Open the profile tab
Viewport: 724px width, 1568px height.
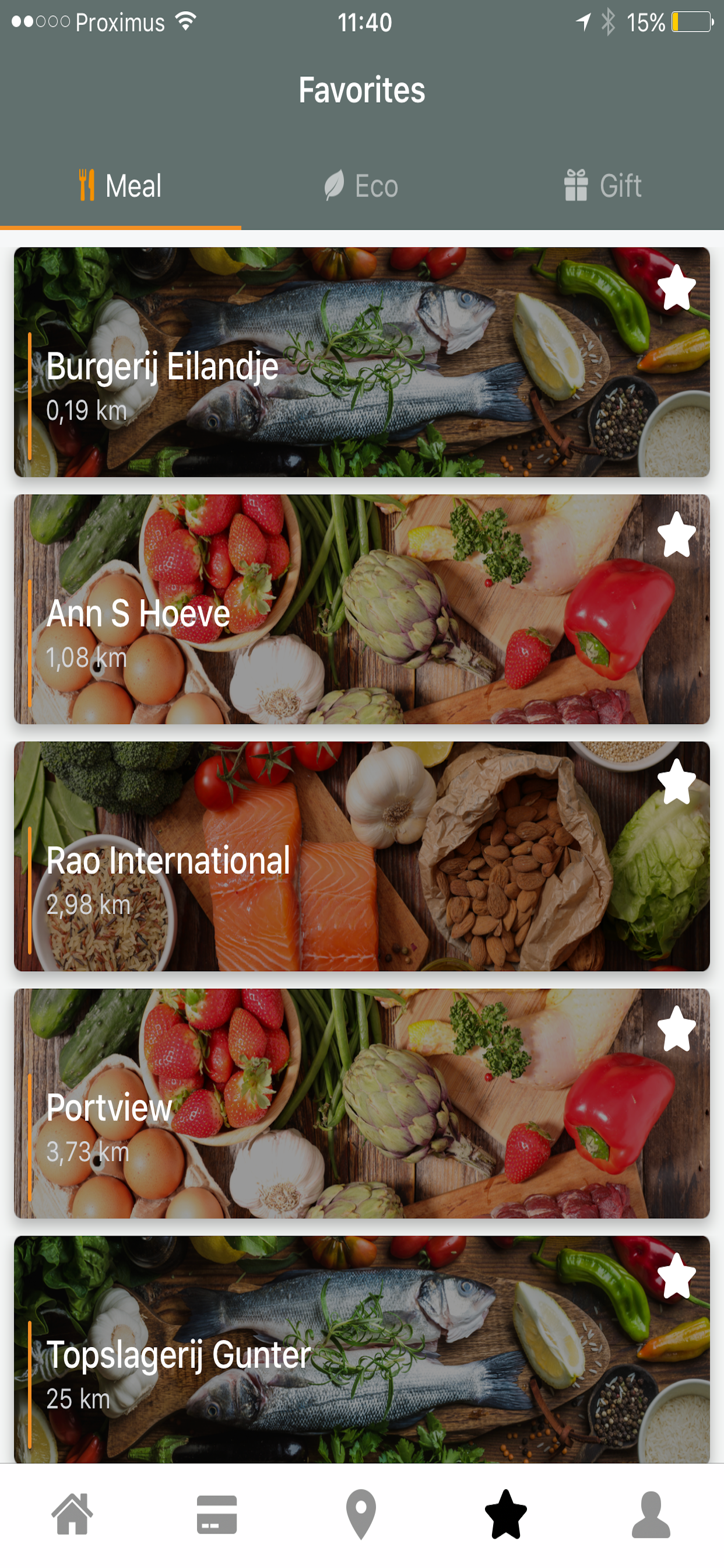click(x=651, y=1514)
